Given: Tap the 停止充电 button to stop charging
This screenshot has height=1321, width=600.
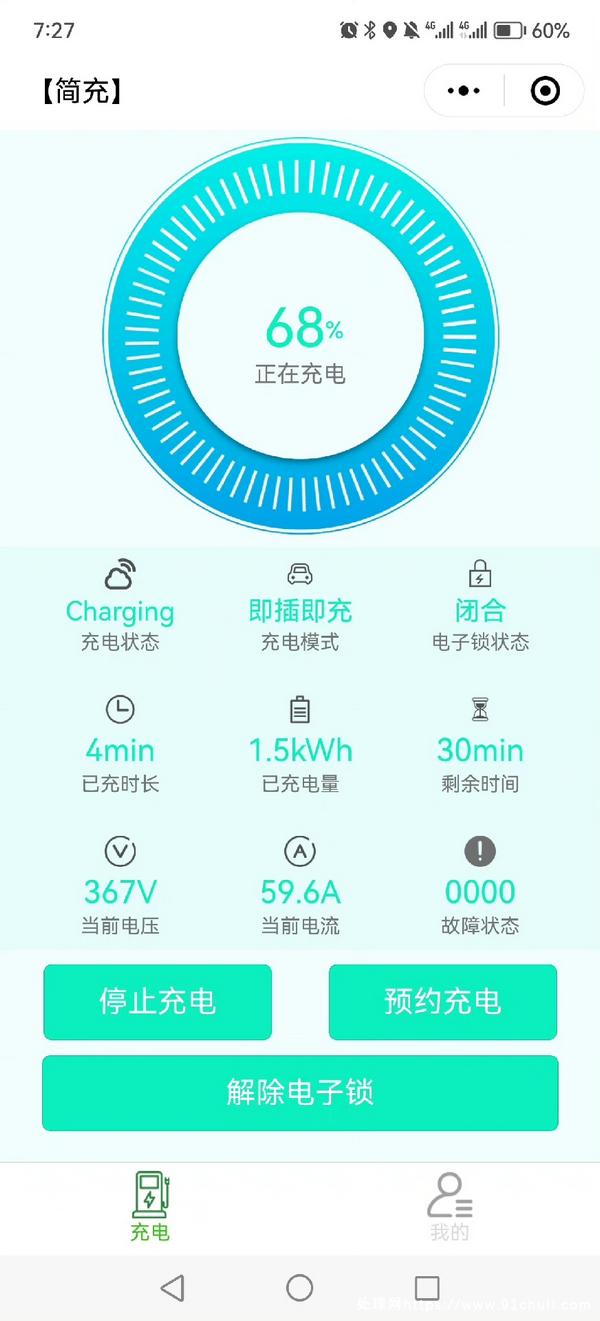Looking at the screenshot, I should point(157,1002).
